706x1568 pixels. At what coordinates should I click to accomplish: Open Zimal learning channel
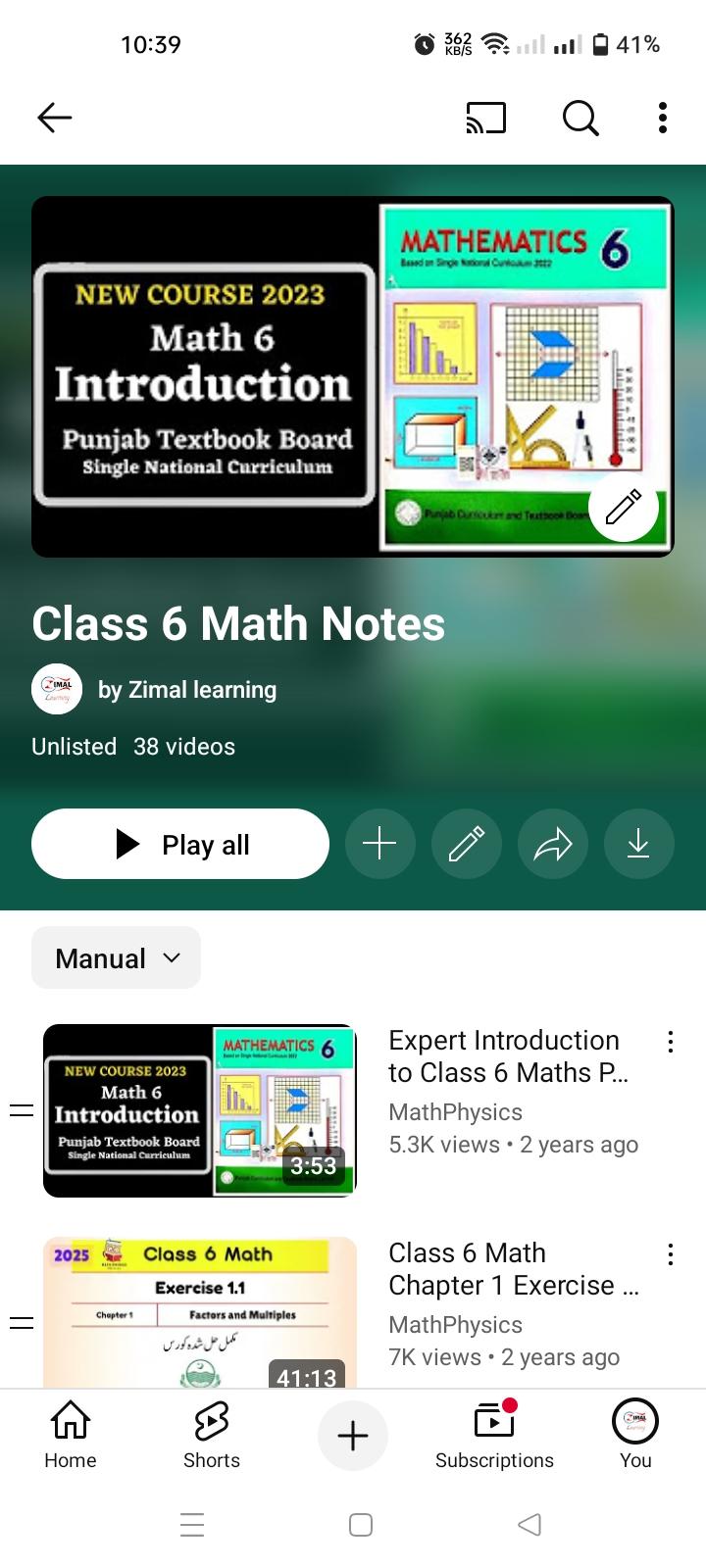point(186,690)
